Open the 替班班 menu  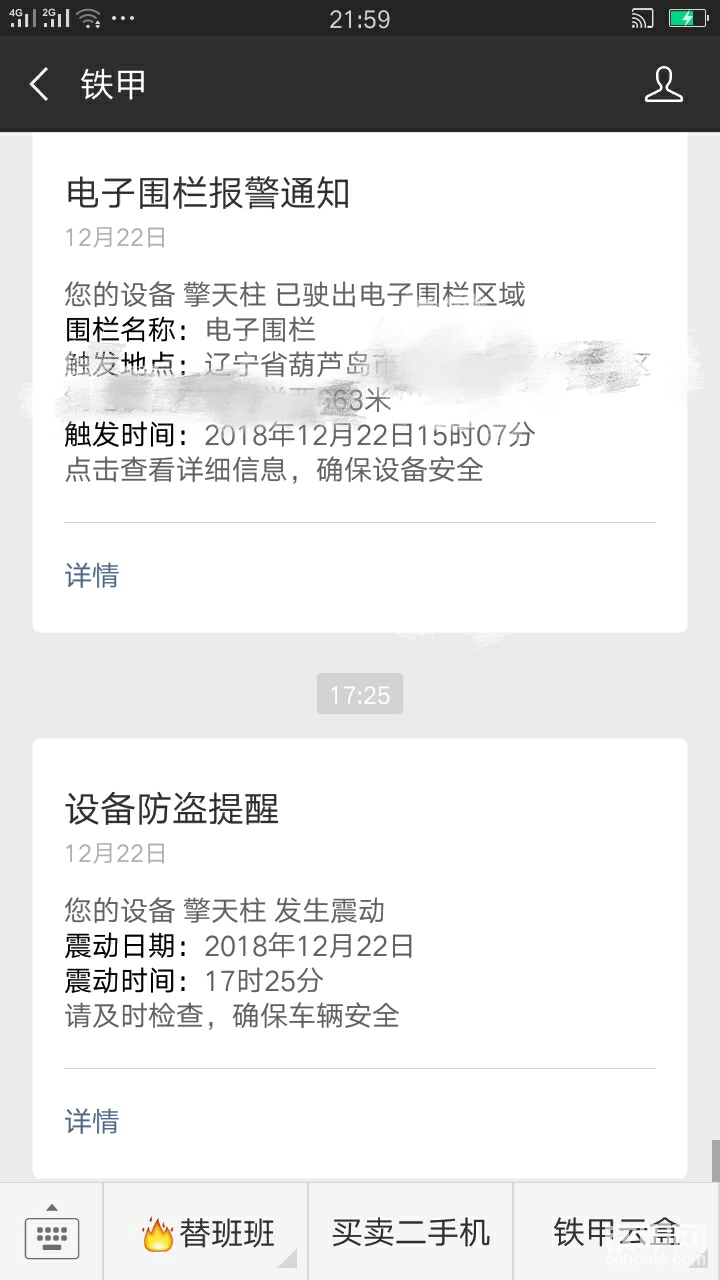tap(206, 1232)
